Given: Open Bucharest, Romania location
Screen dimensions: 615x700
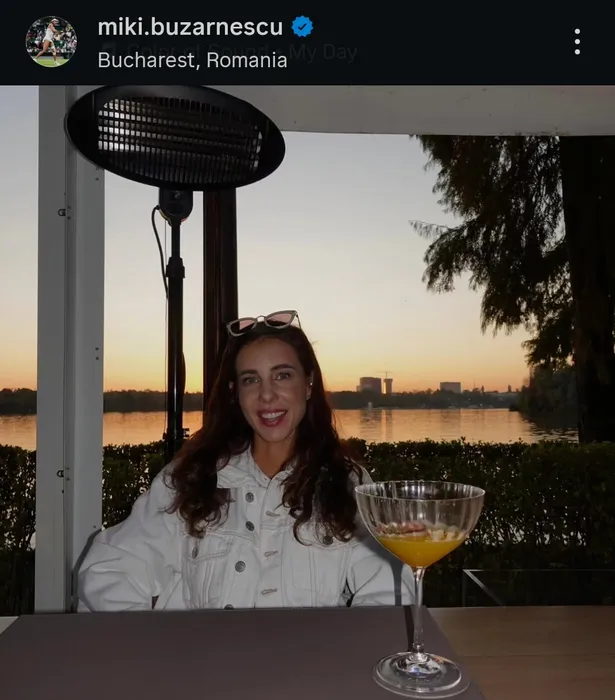Looking at the screenshot, I should (x=192, y=60).
